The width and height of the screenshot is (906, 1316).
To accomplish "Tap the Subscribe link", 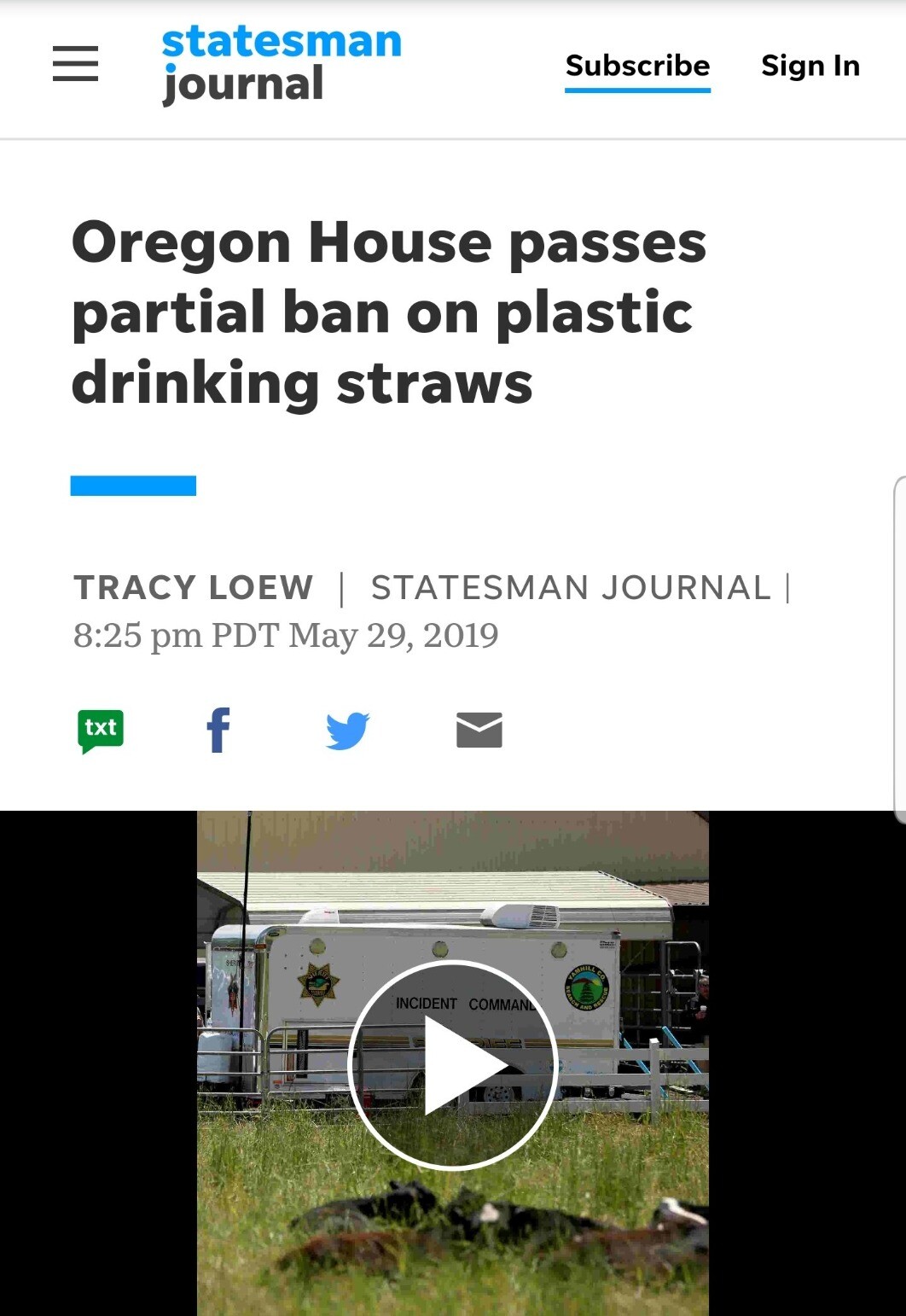I will (637, 66).
